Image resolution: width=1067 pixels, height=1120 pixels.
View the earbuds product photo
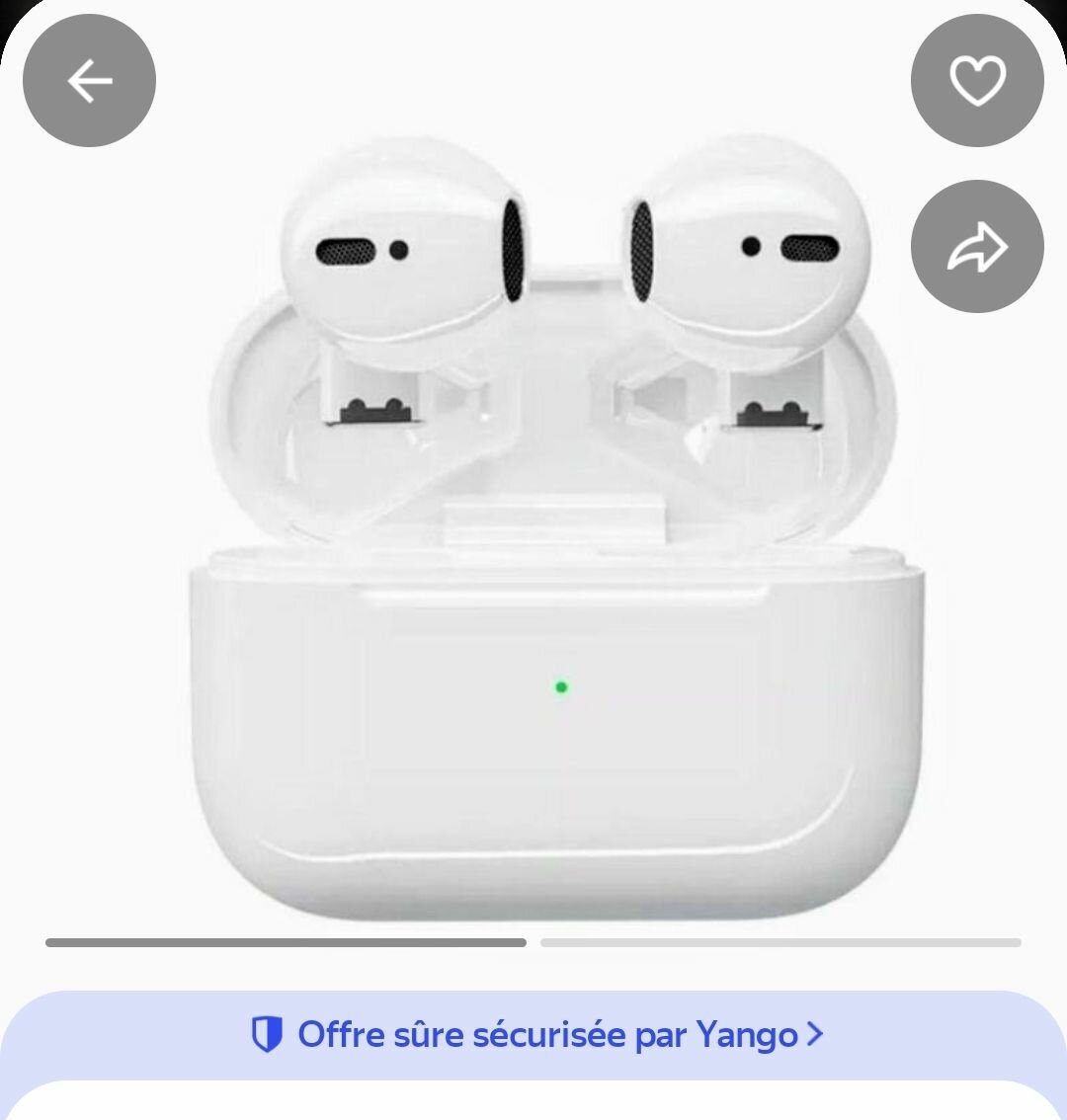[553, 533]
